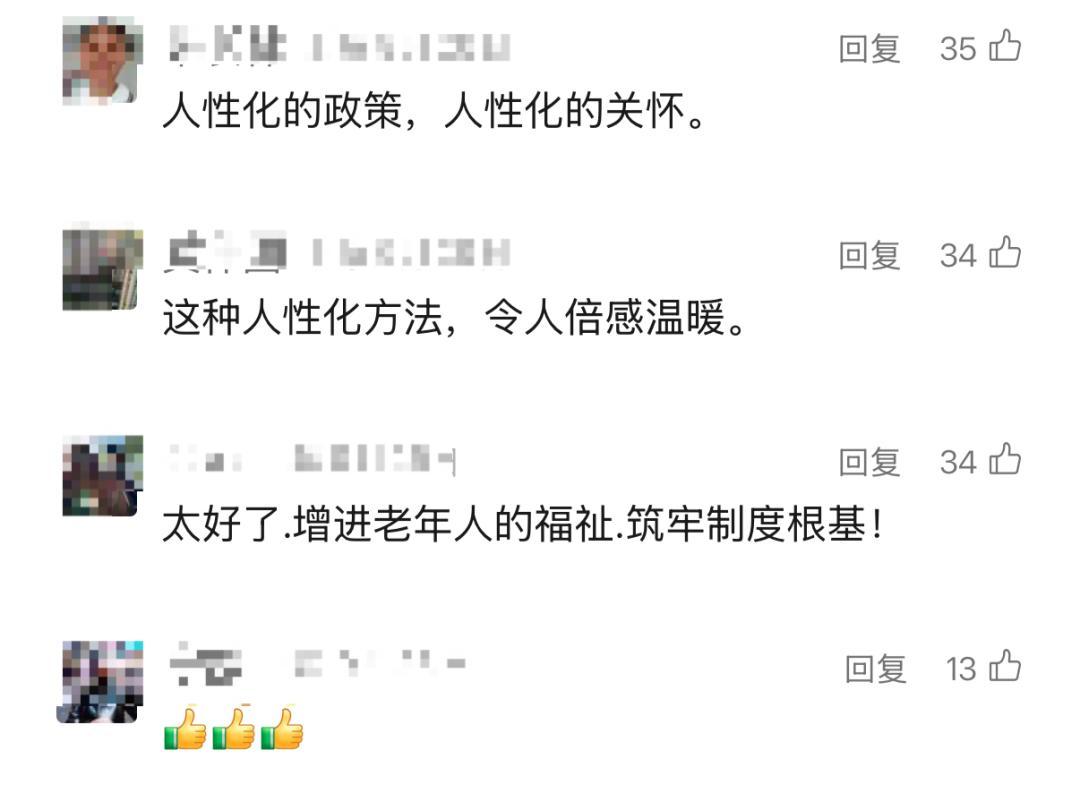
Task: Like the comment about 增进老年人的福祉
Action: [x=1005, y=460]
